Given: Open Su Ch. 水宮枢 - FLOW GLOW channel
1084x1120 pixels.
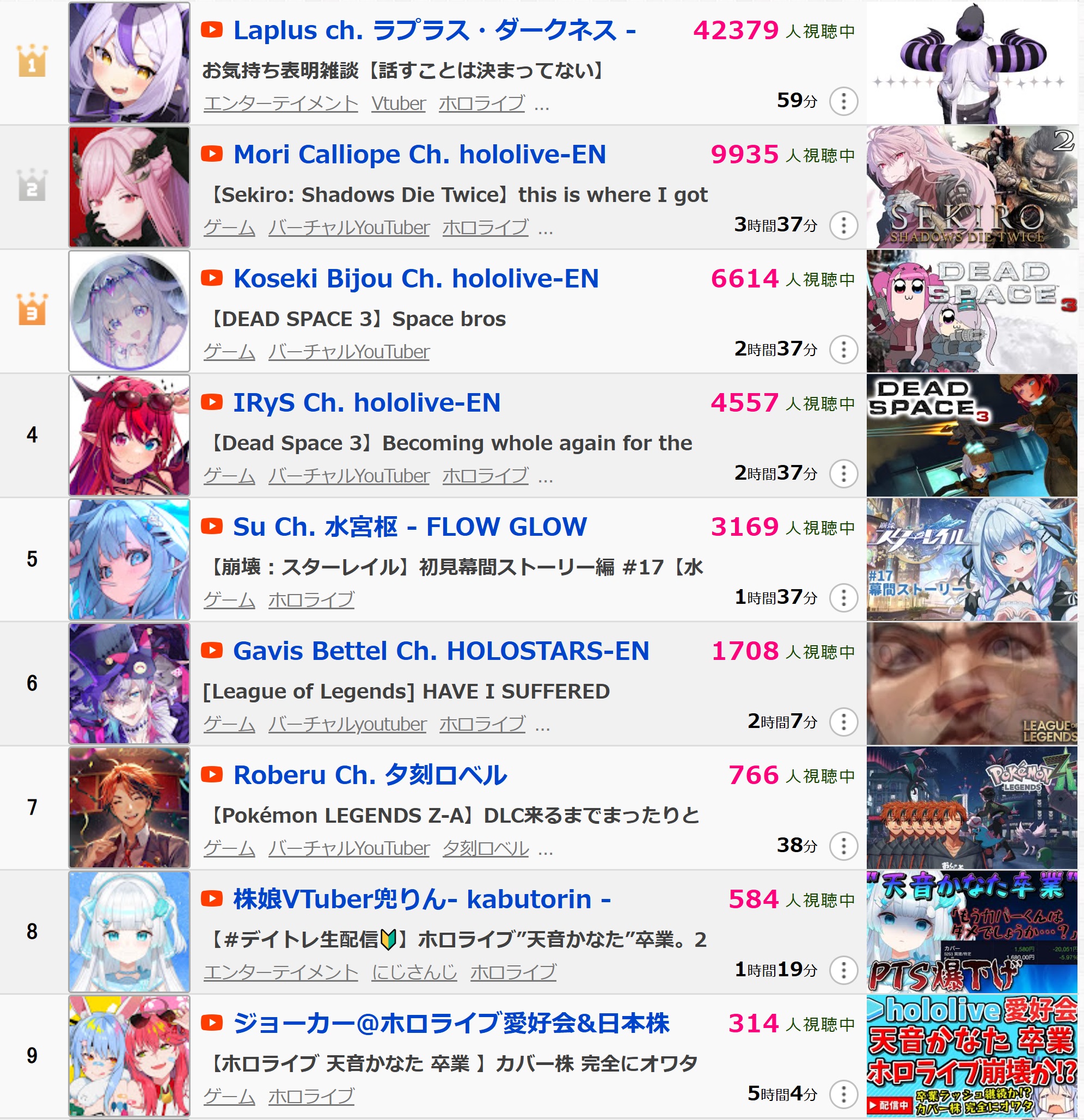Looking at the screenshot, I should pyautogui.click(x=410, y=527).
